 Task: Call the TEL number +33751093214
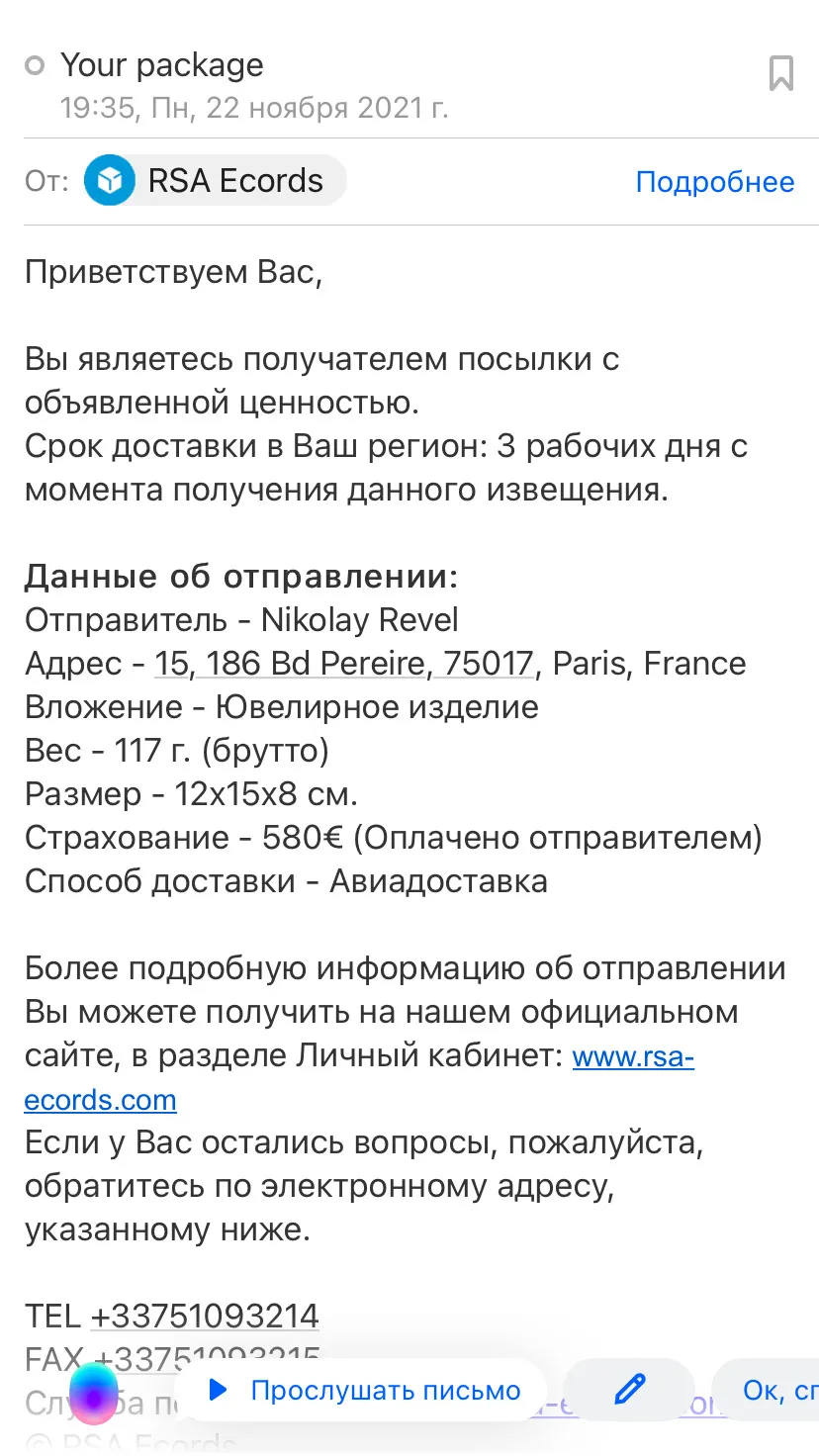[205, 1316]
